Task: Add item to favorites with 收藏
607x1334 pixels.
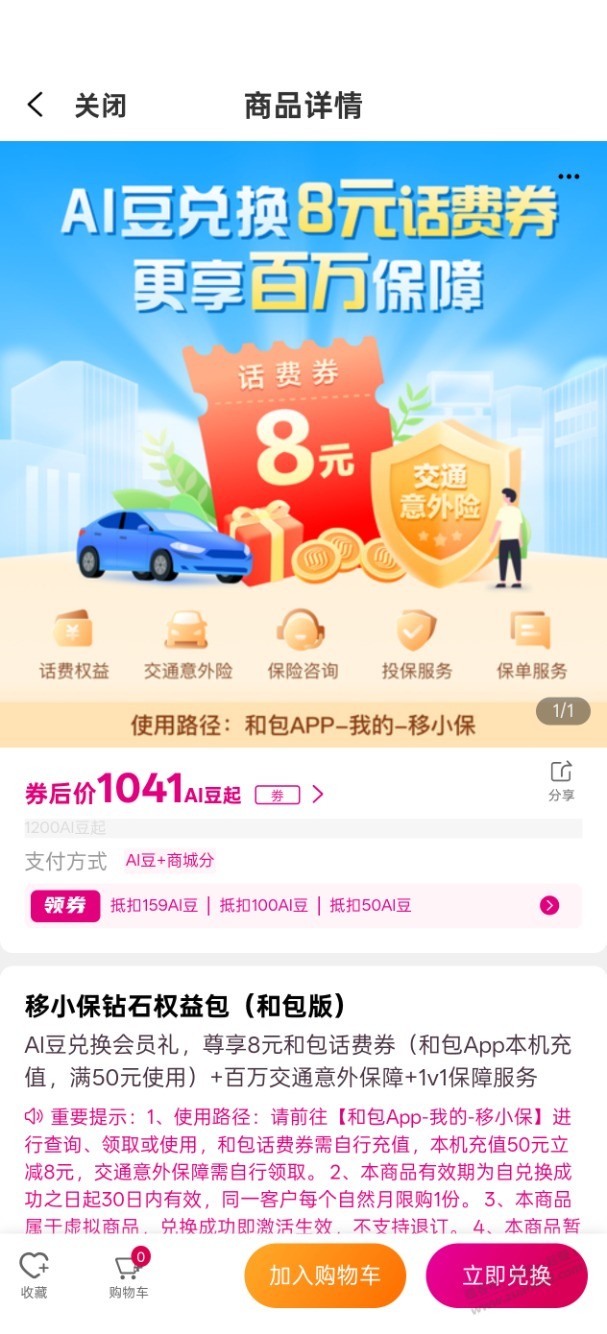Action: point(34,1275)
